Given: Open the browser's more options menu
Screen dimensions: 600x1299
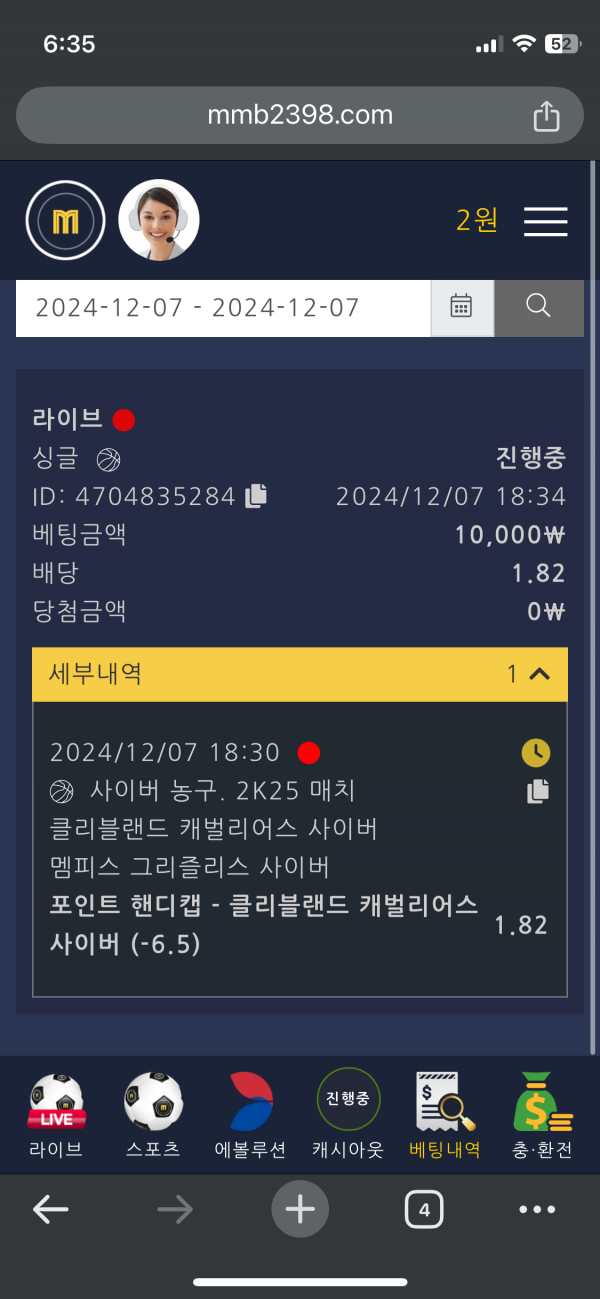Looking at the screenshot, I should [537, 1210].
